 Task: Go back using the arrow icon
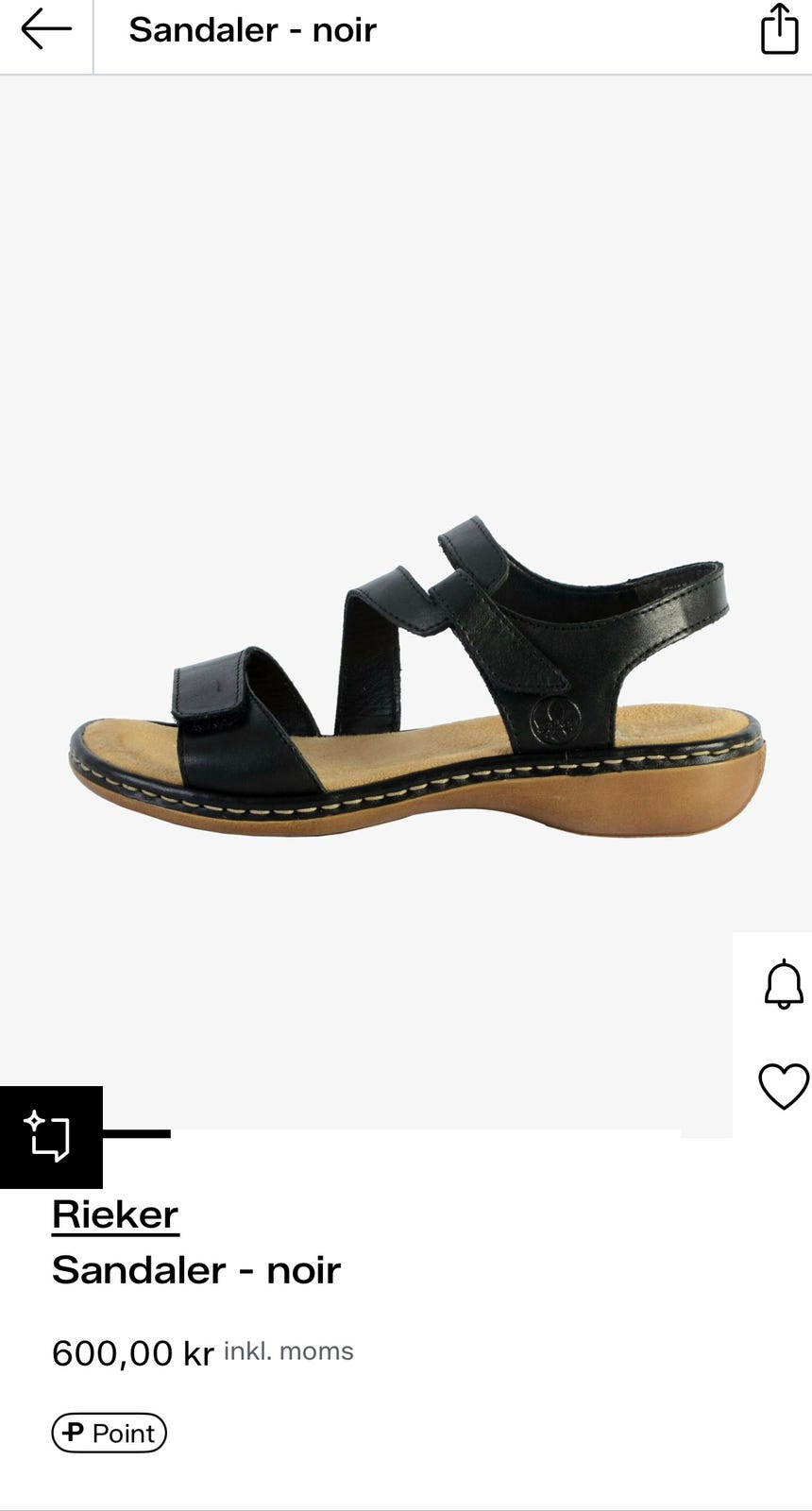pyautogui.click(x=45, y=29)
